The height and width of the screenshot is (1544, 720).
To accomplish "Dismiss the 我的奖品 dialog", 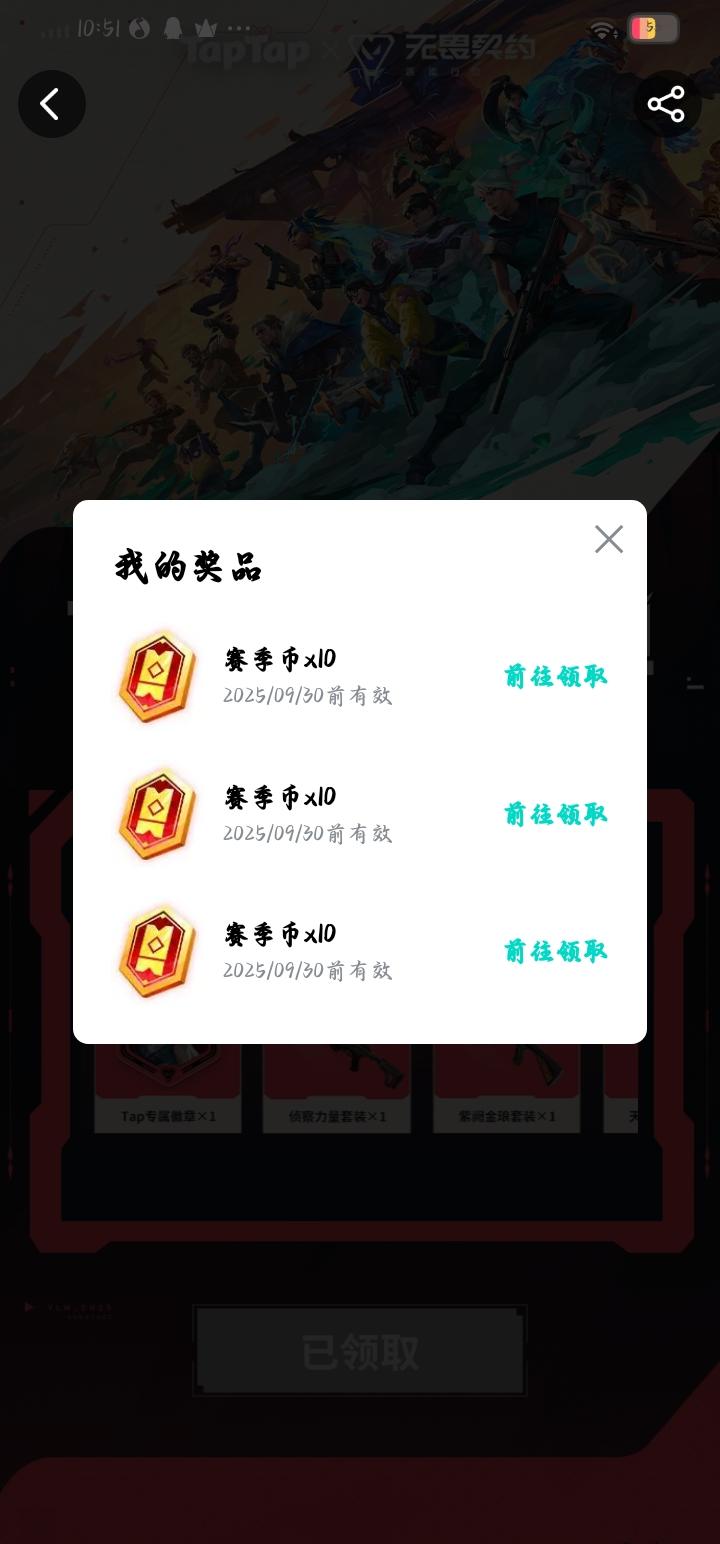I will point(608,539).
